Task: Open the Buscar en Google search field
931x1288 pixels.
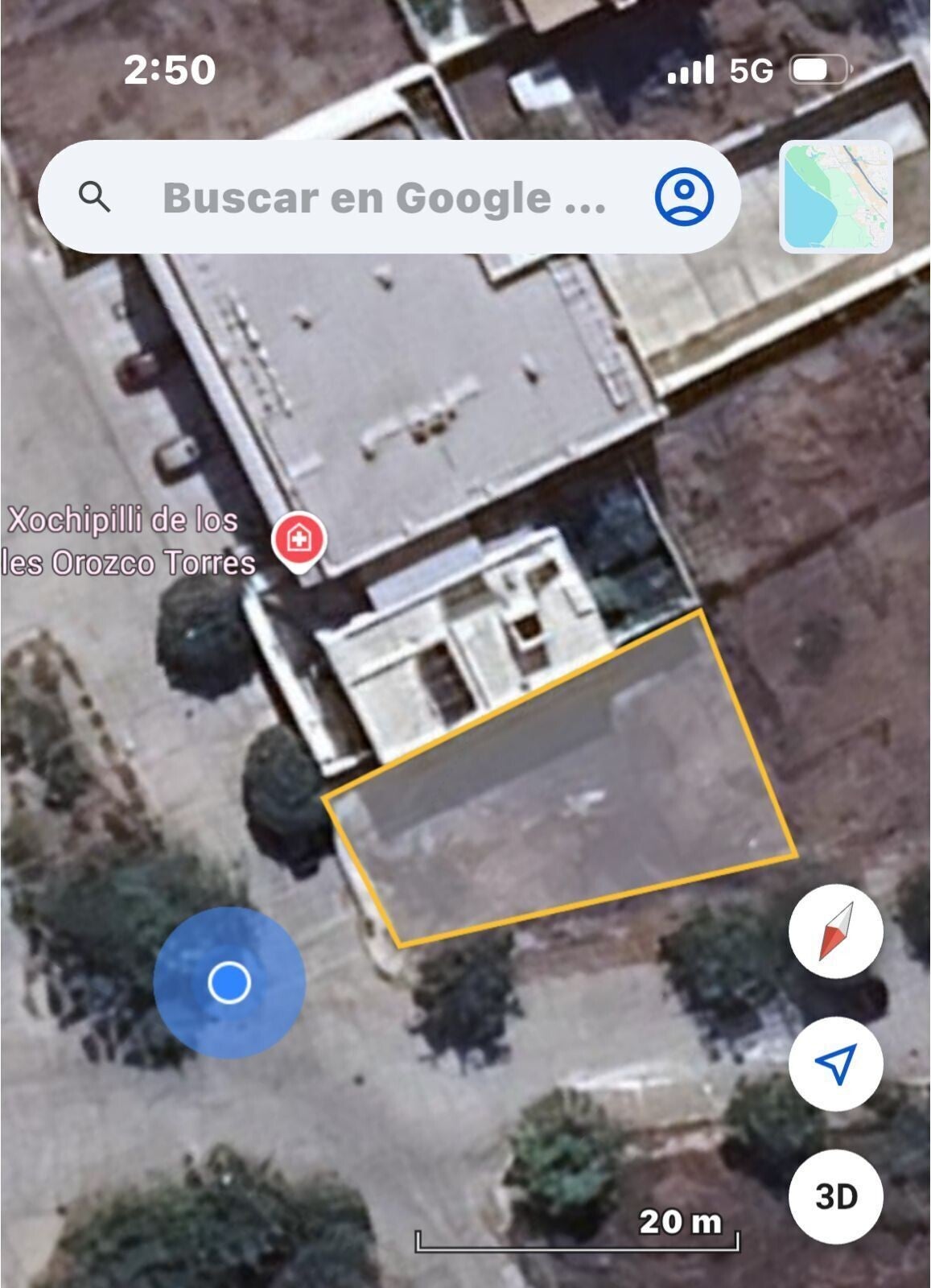Action: pyautogui.click(x=383, y=197)
